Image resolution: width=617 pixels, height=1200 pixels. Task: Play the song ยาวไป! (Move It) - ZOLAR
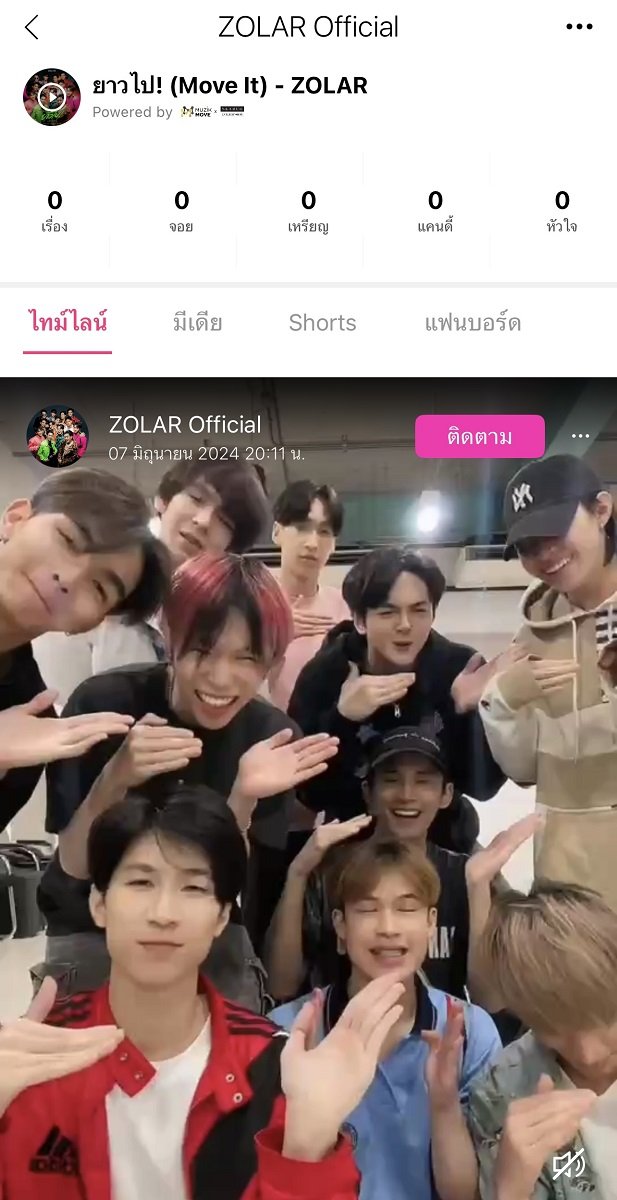(x=52, y=97)
